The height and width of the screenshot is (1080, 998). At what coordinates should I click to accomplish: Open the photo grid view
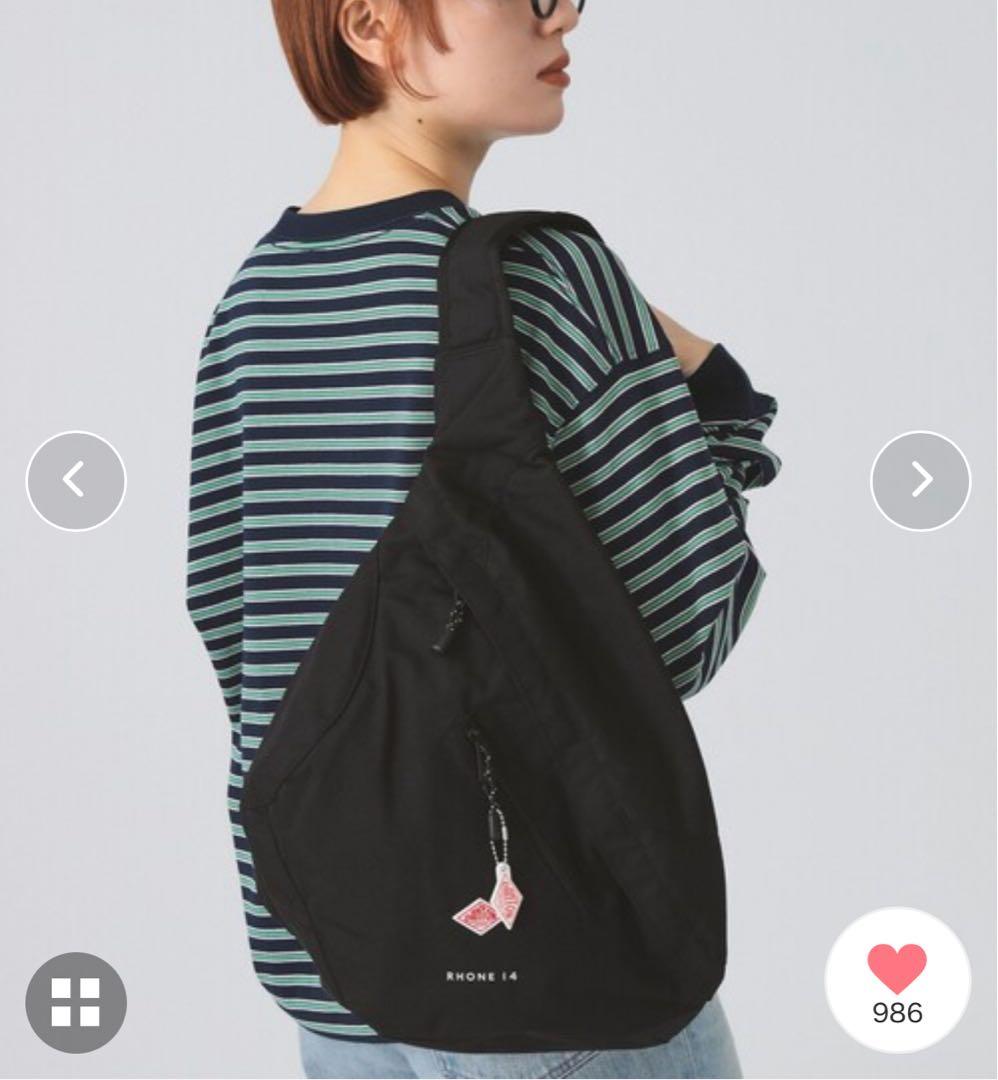[76, 1002]
